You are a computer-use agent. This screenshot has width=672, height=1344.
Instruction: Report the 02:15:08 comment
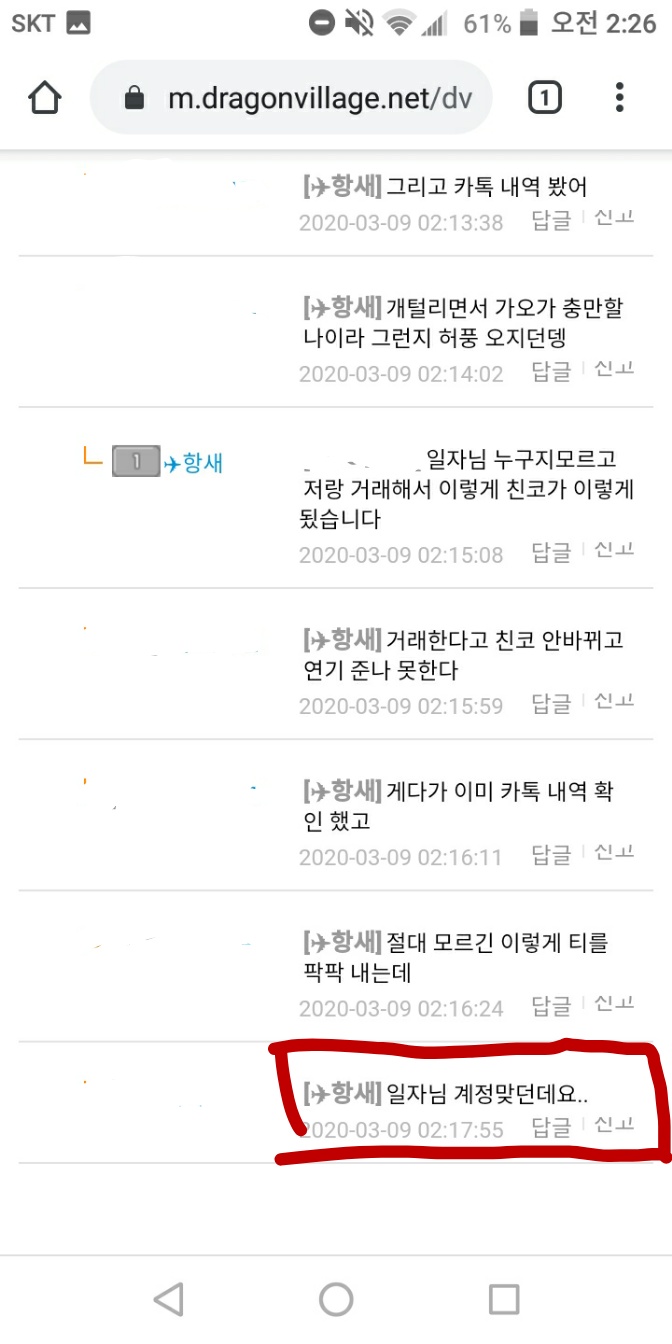point(614,551)
